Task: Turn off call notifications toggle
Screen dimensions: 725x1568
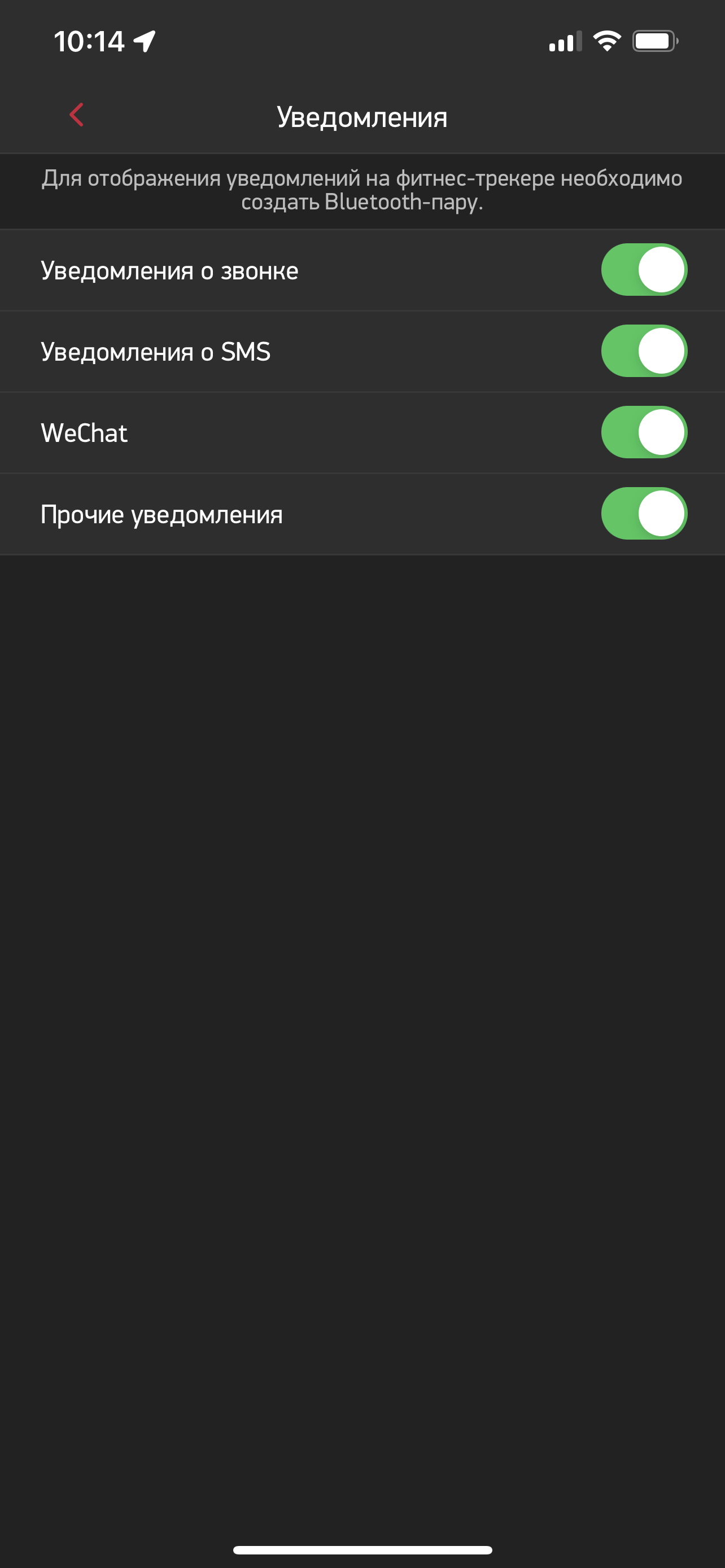Action: 644,270
